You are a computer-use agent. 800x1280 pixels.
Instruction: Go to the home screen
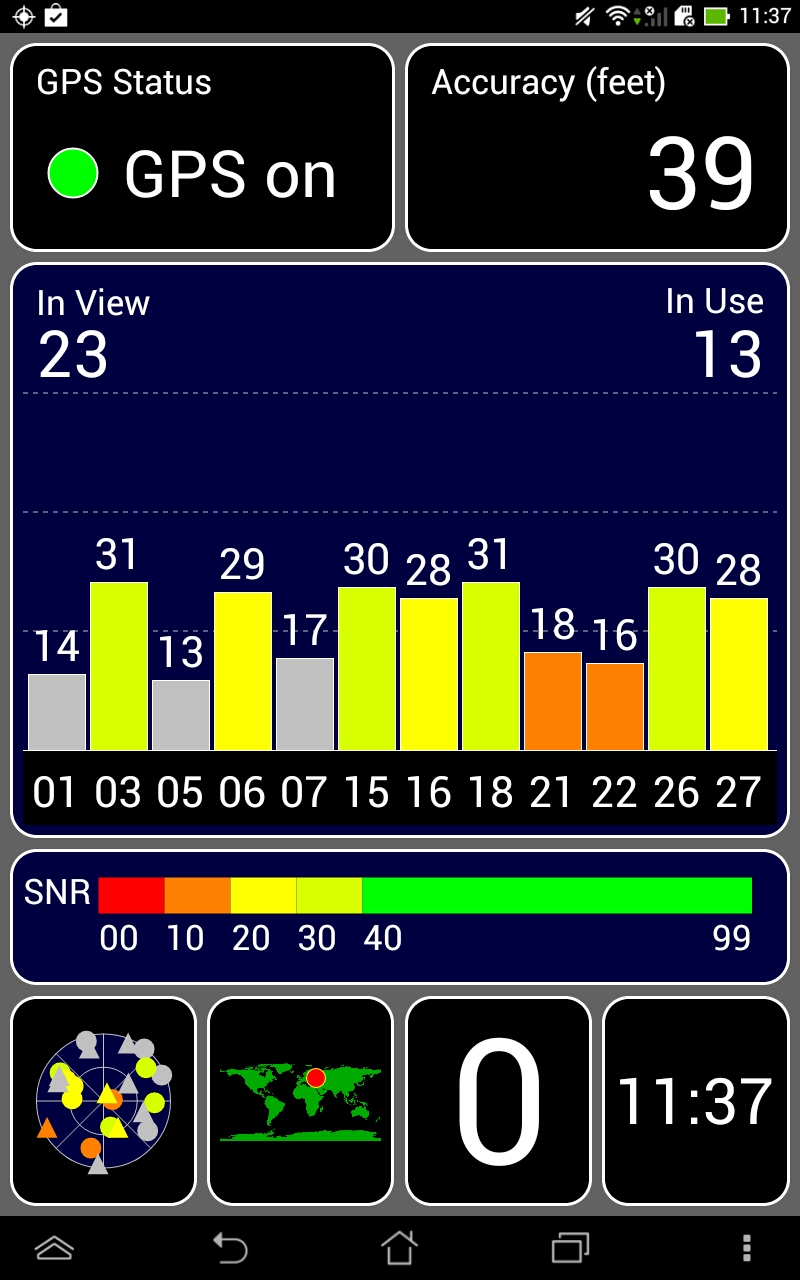(399, 1248)
